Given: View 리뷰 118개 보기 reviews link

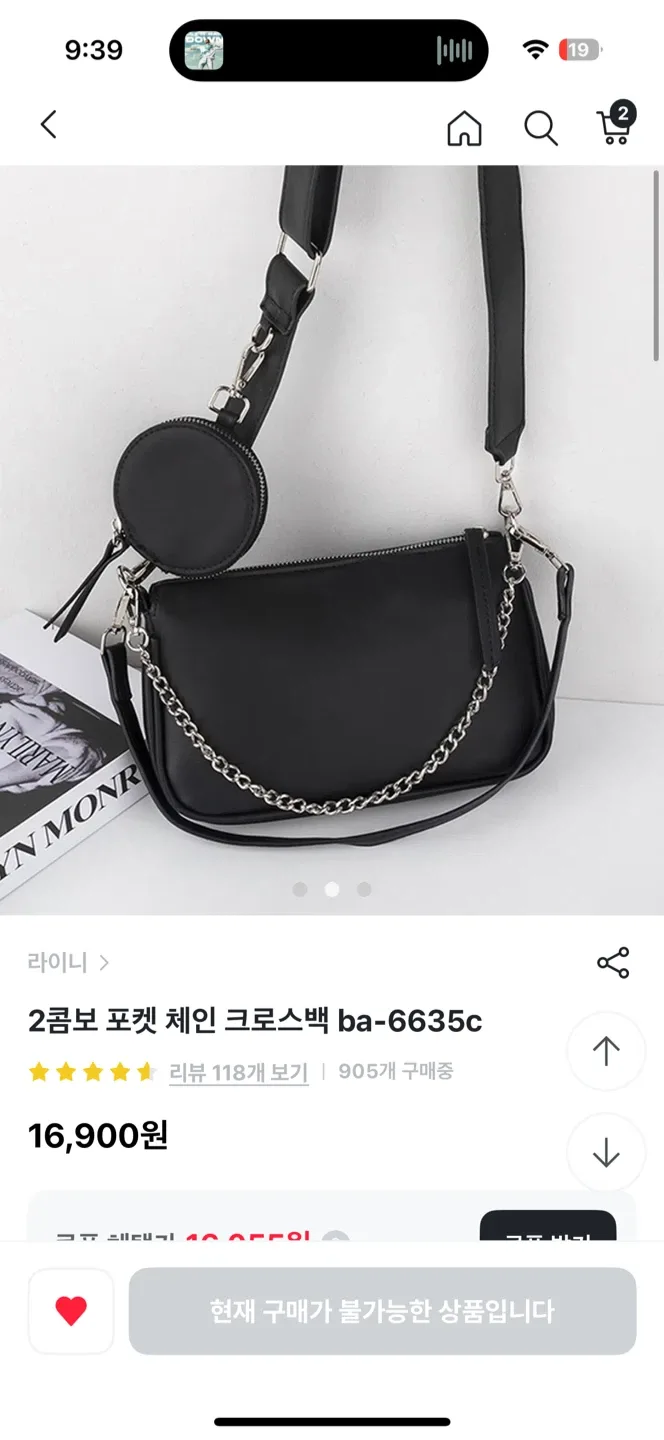Looking at the screenshot, I should click(x=238, y=1072).
